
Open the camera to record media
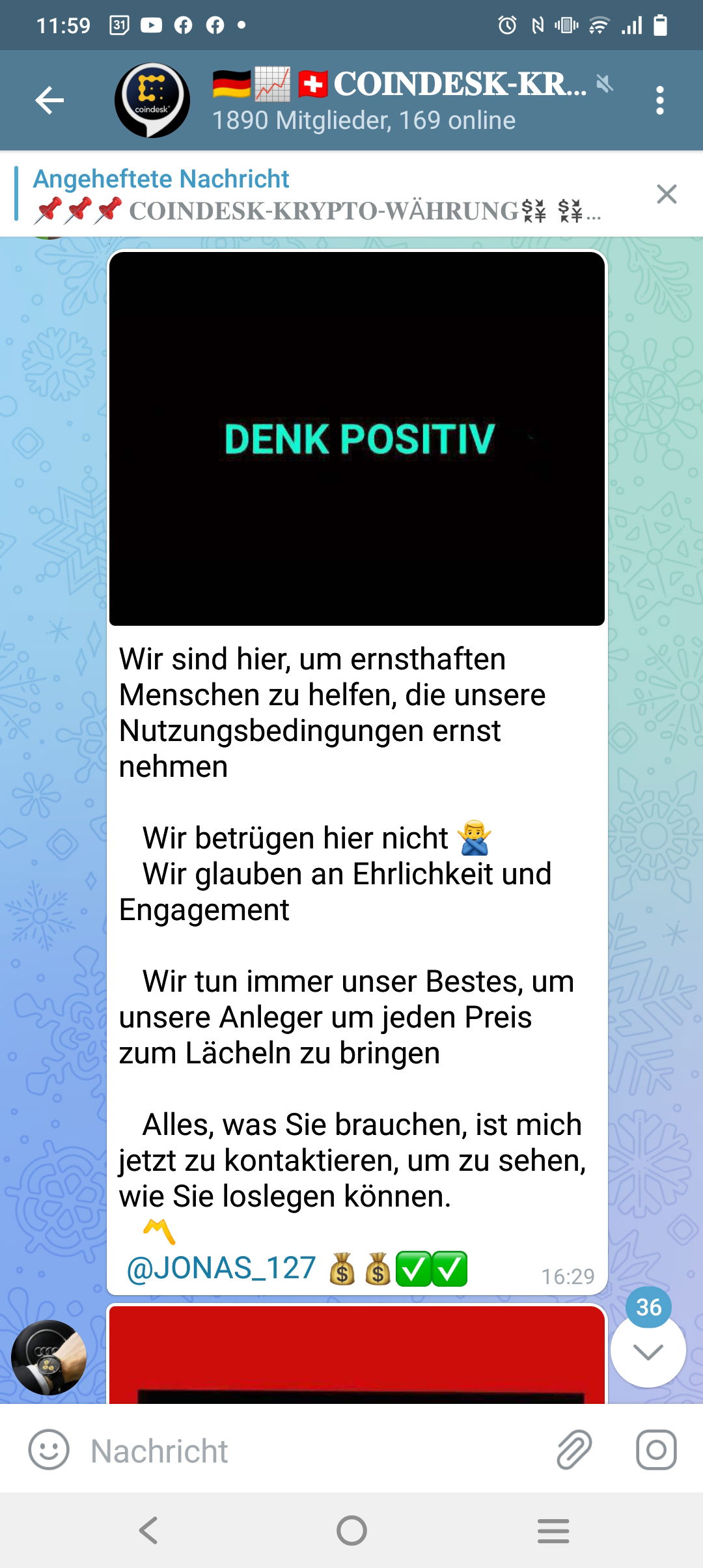pyautogui.click(x=655, y=1450)
